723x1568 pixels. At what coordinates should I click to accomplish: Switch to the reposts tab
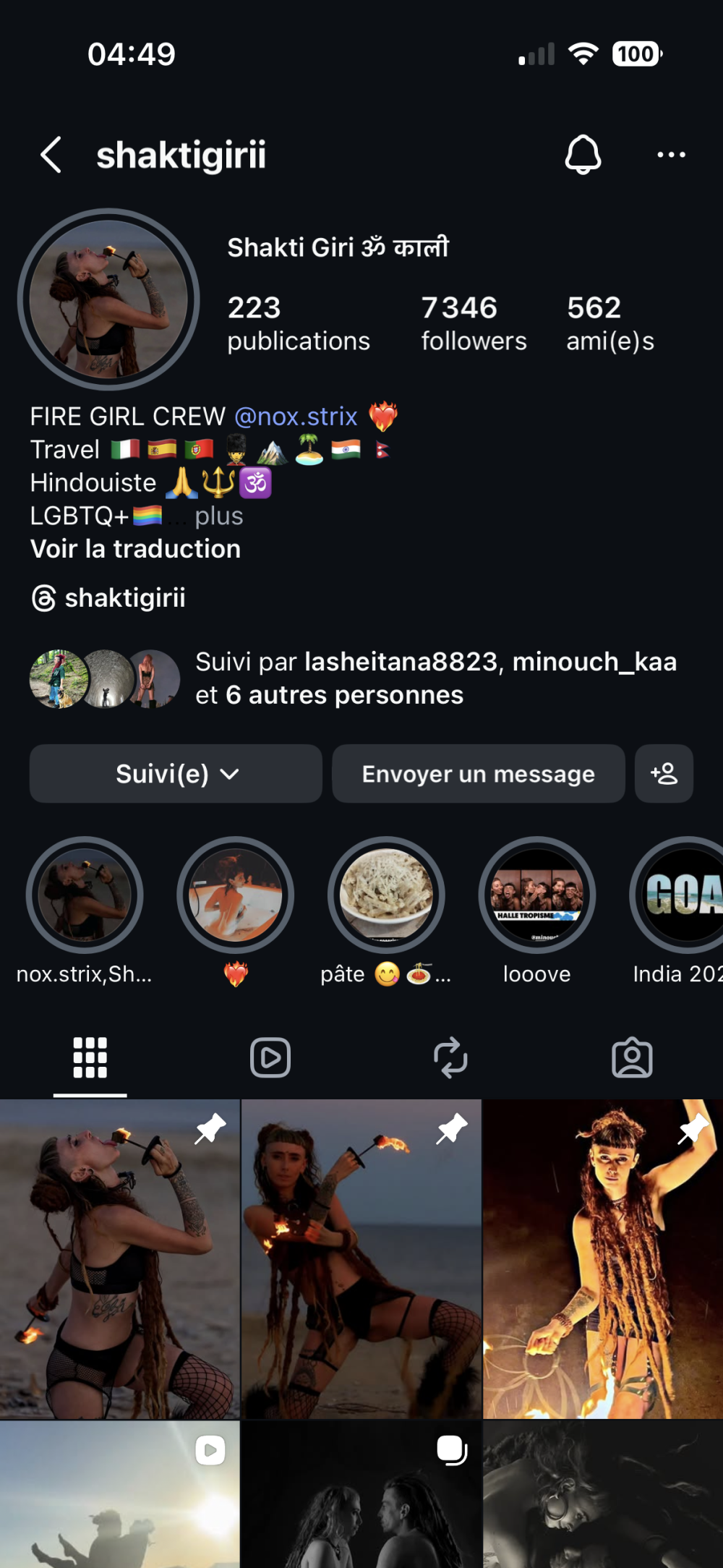[x=450, y=1058]
